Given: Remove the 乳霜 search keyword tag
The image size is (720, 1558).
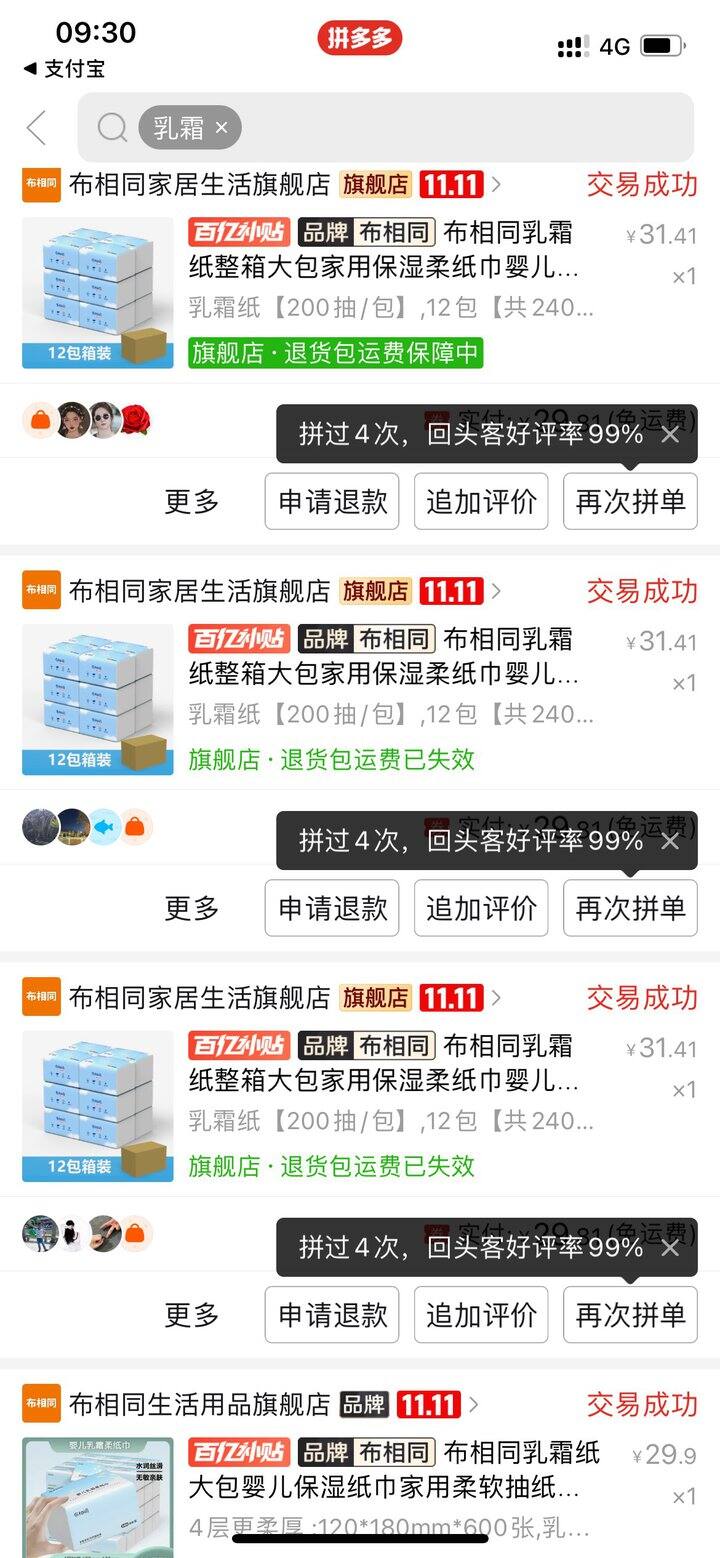Looking at the screenshot, I should pos(223,130).
